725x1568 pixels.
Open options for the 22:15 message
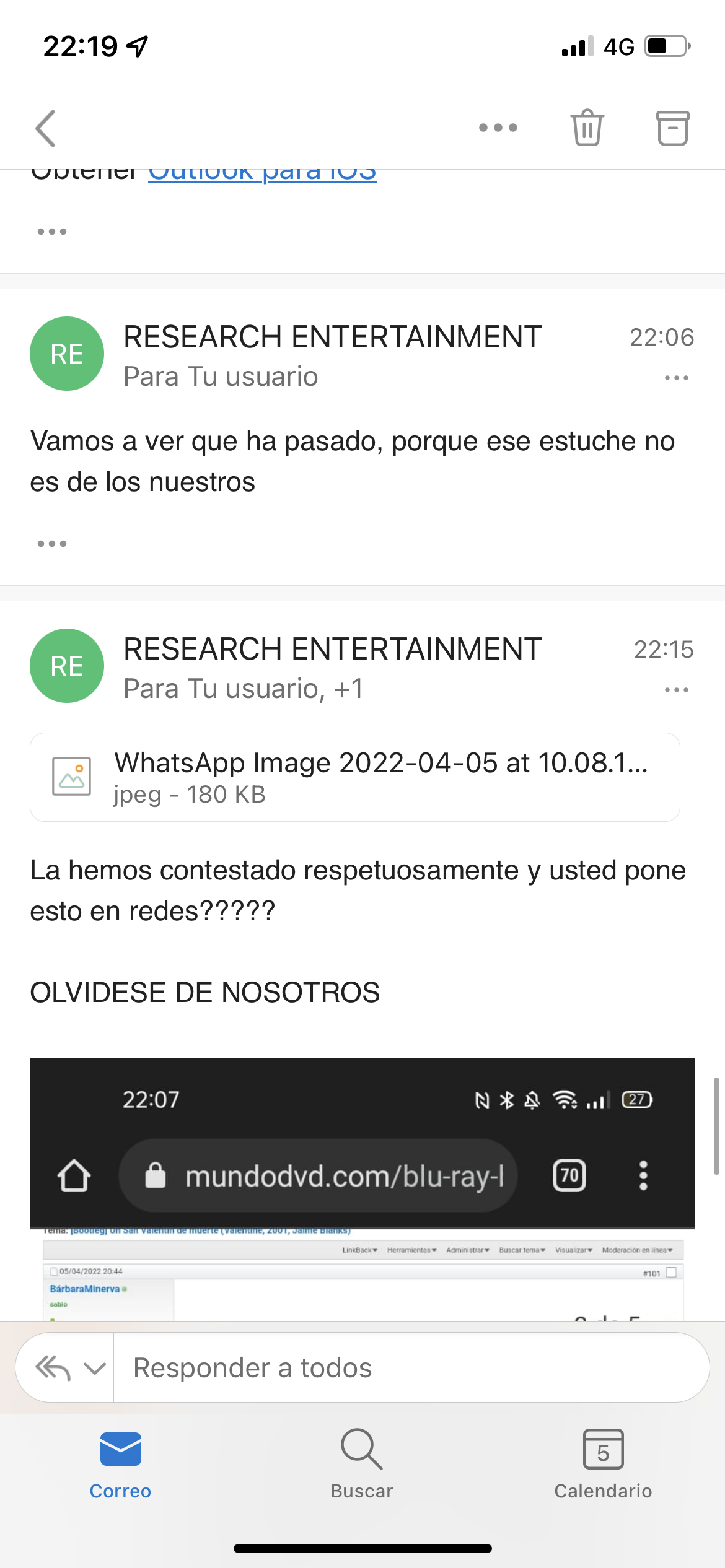coord(676,689)
